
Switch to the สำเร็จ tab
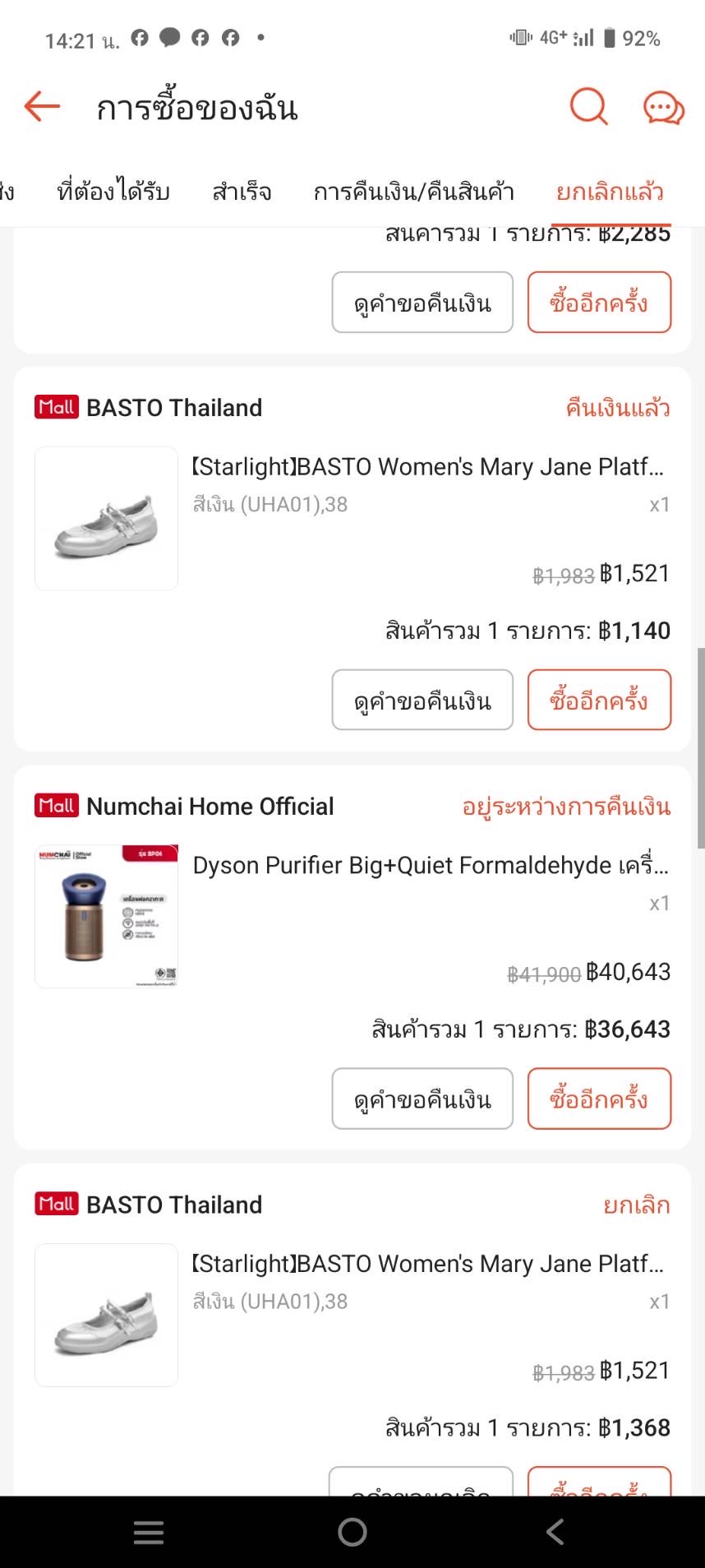point(242,192)
